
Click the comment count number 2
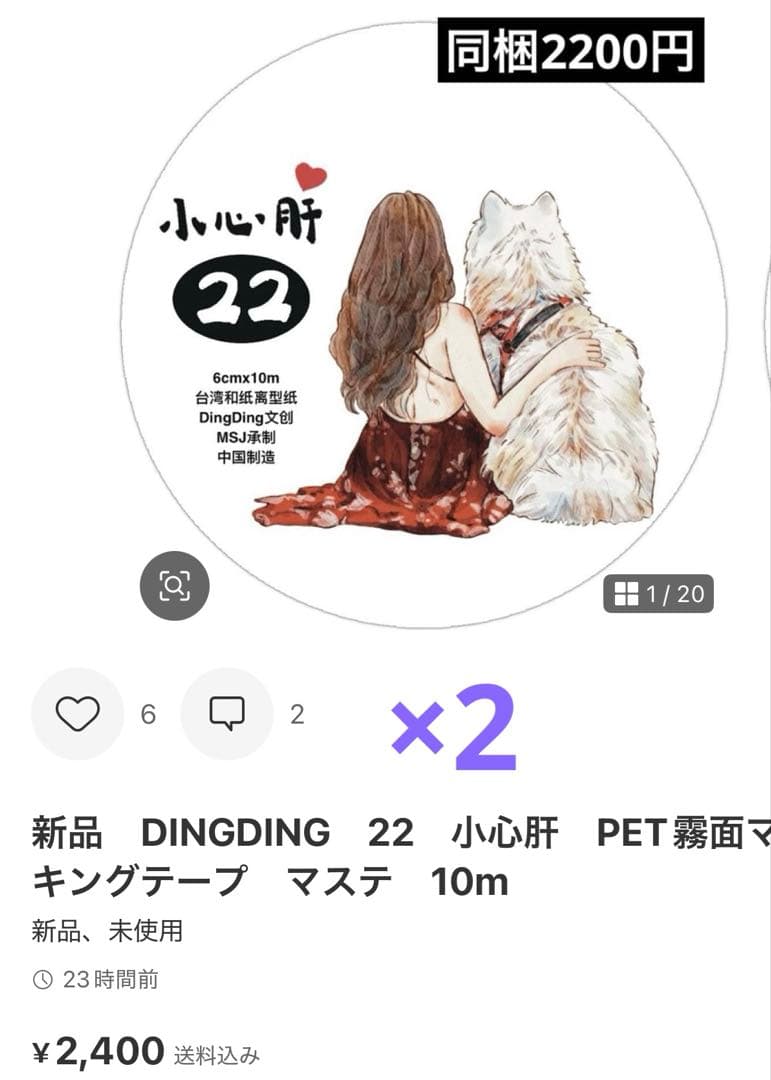pos(299,713)
